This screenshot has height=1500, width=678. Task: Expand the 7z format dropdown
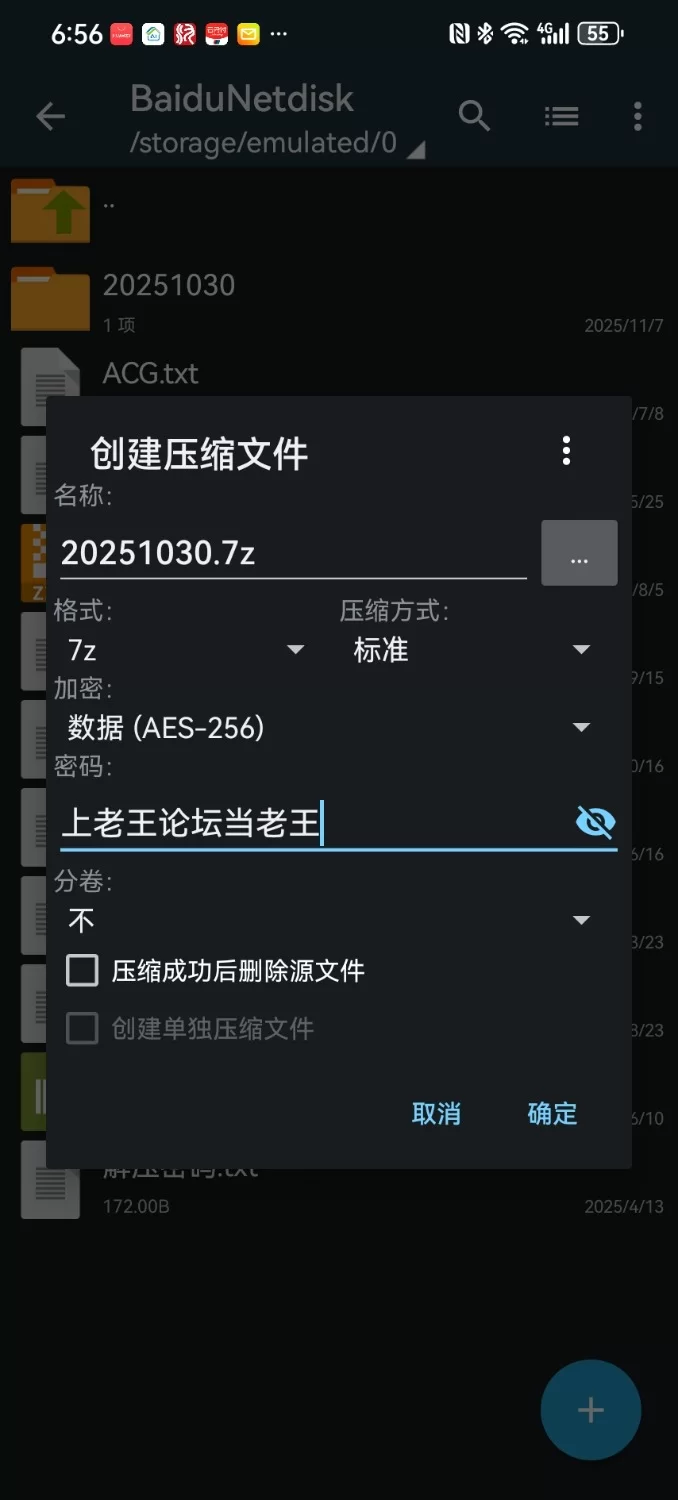pos(185,650)
